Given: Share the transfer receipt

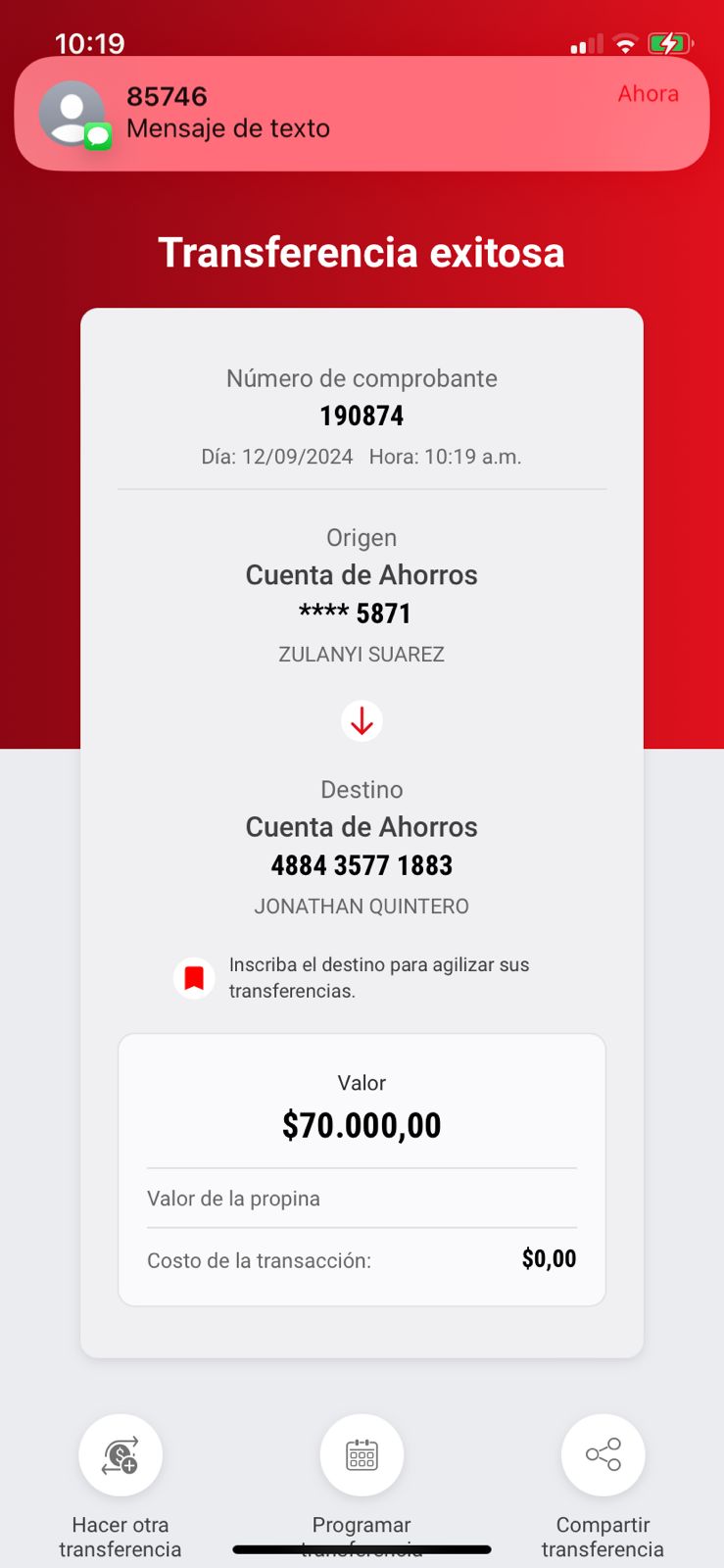Looking at the screenshot, I should (603, 1456).
